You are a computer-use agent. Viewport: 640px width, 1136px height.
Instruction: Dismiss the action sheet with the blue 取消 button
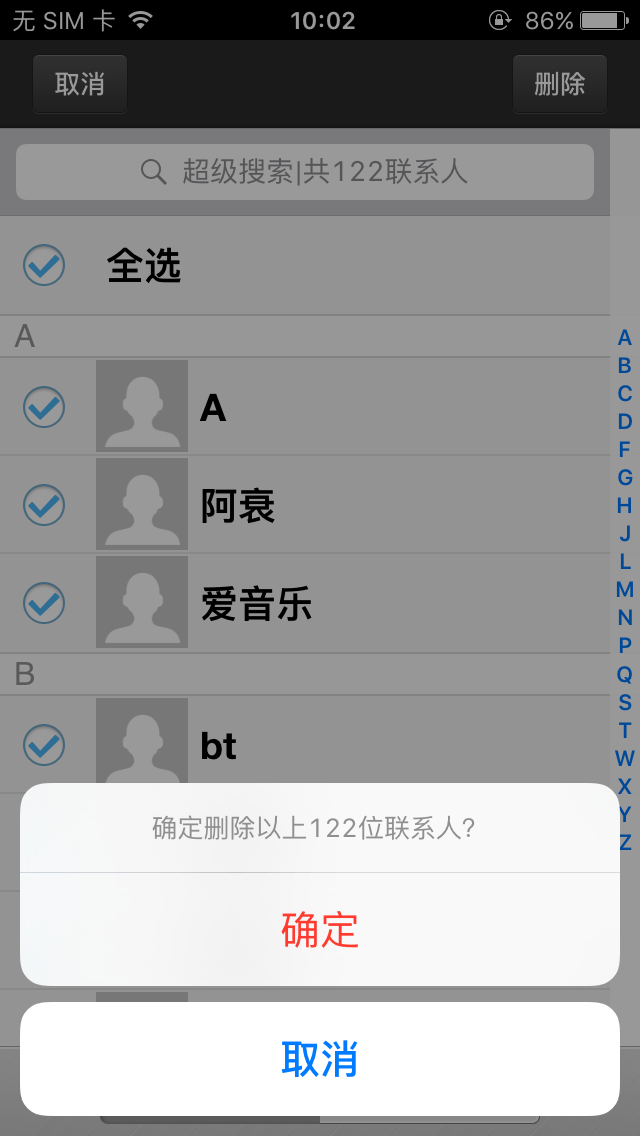tap(320, 1058)
